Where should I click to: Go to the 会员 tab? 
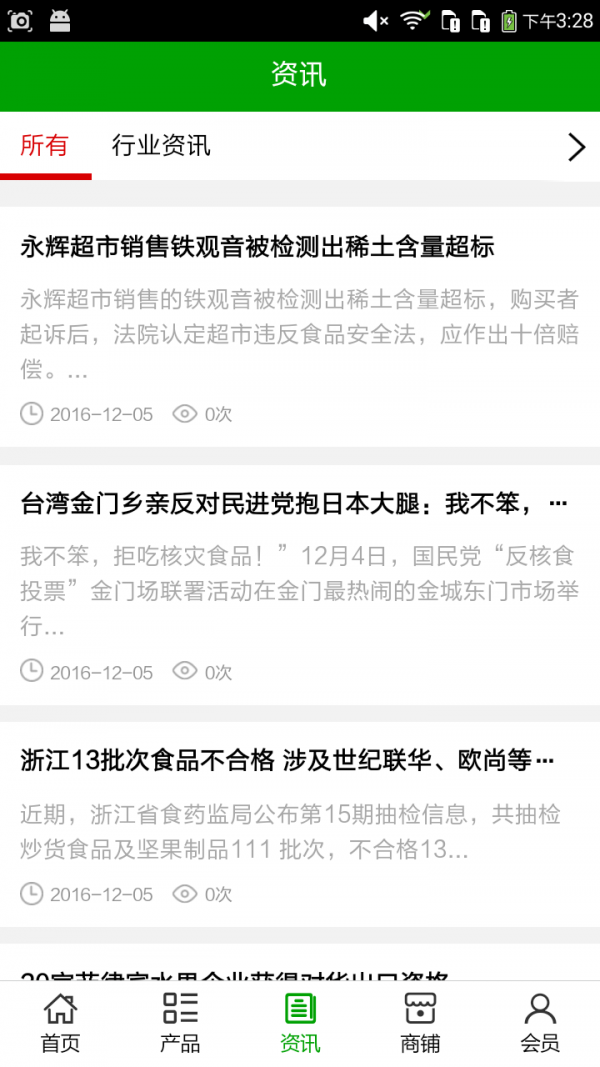pyautogui.click(x=540, y=1023)
